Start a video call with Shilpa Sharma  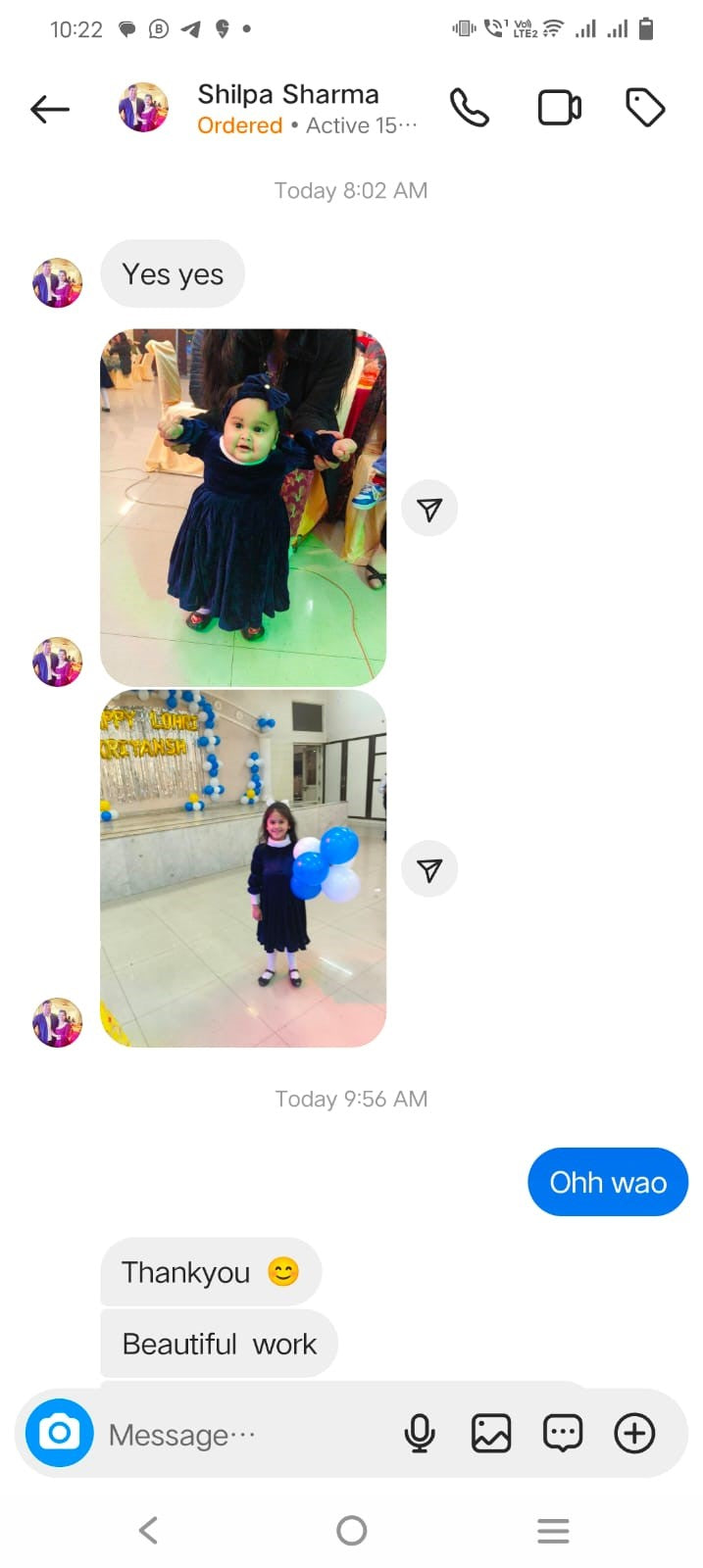click(559, 108)
